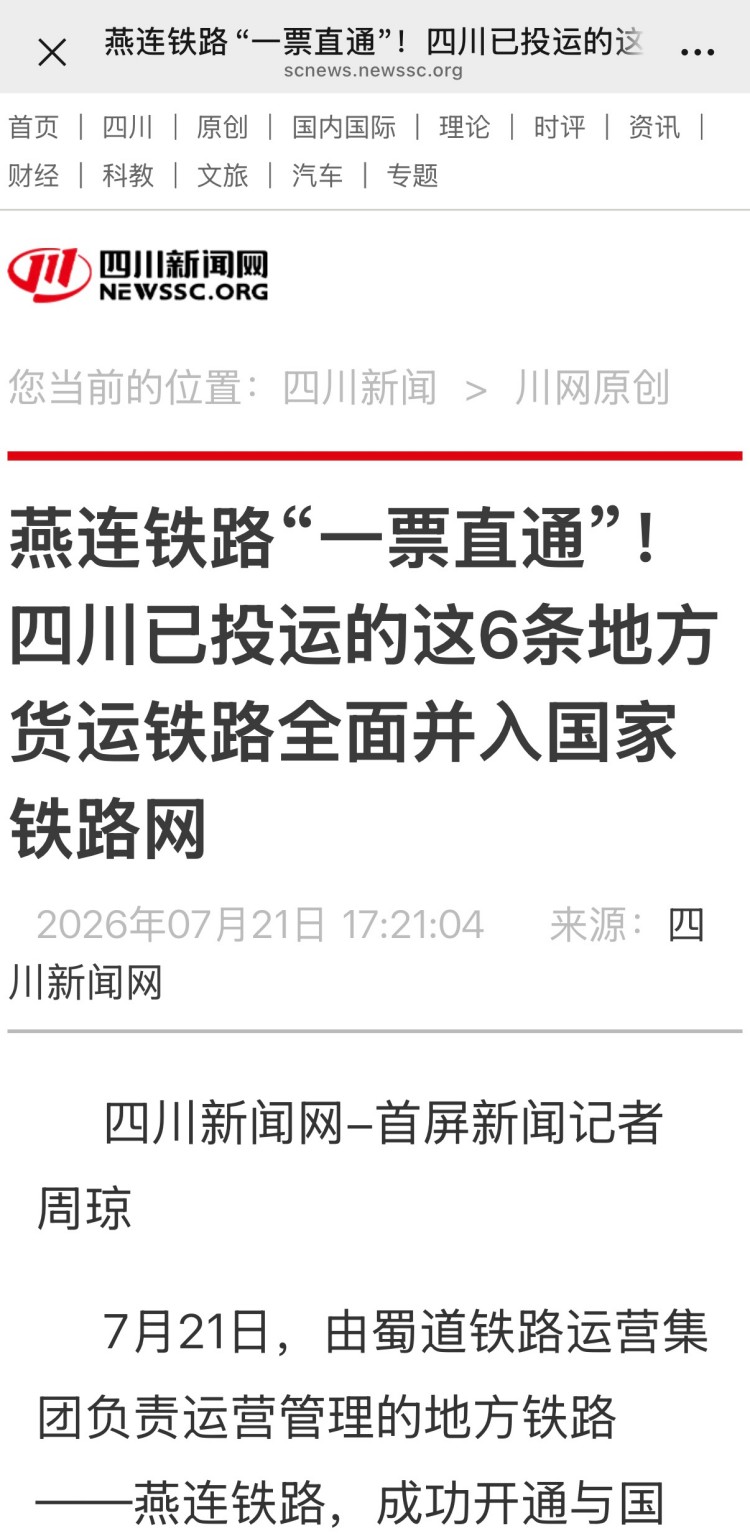Viewport: 750px width, 1536px height.
Task: Open the 四川 news section
Action: tap(128, 127)
